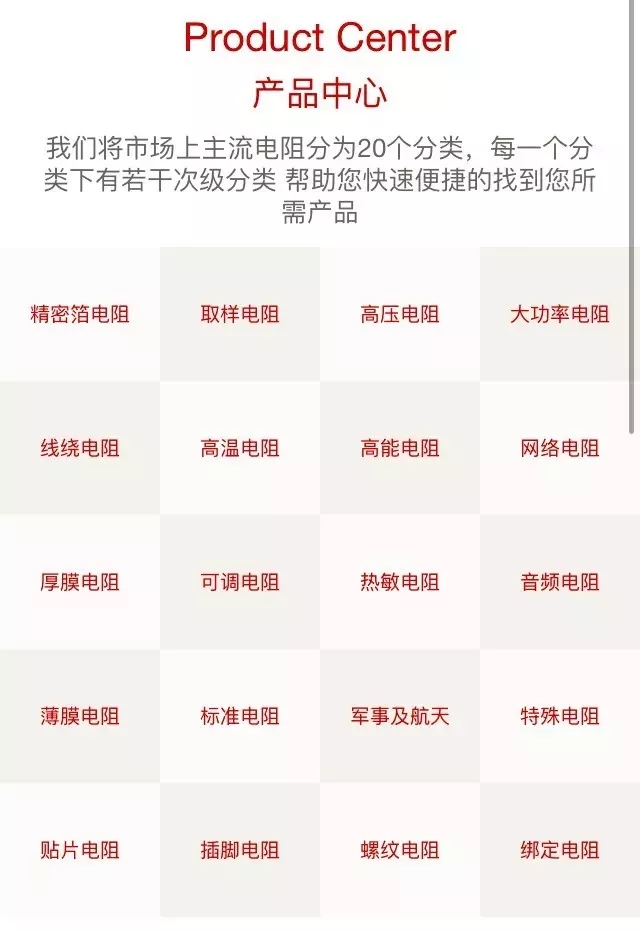Tap the 大功率电阻 category tile

tap(560, 314)
